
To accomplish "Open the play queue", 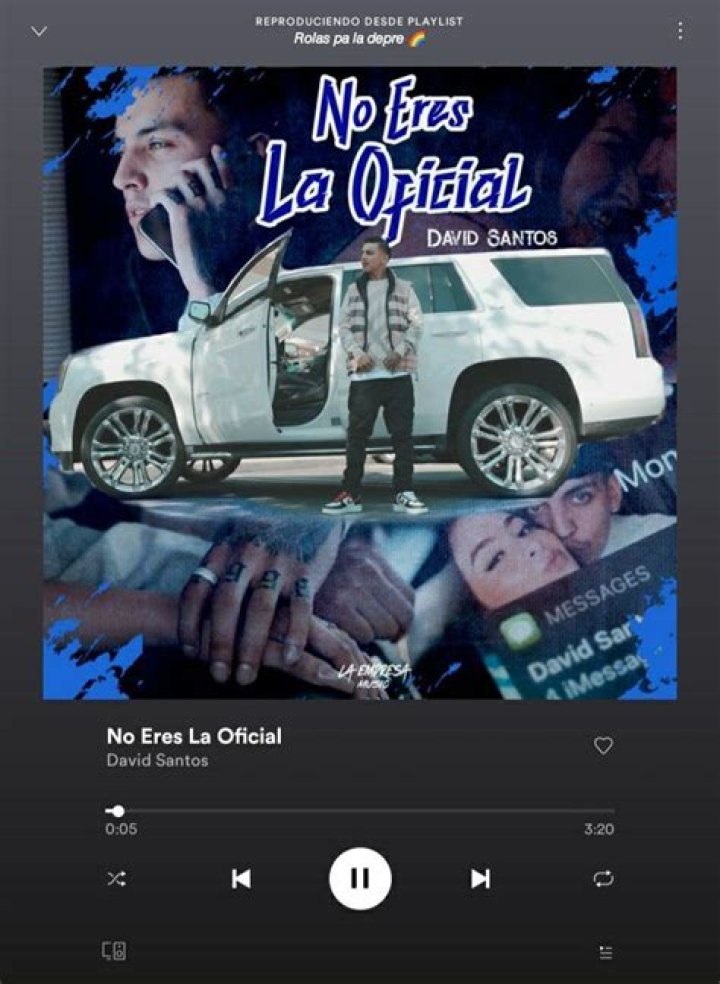I will point(605,952).
